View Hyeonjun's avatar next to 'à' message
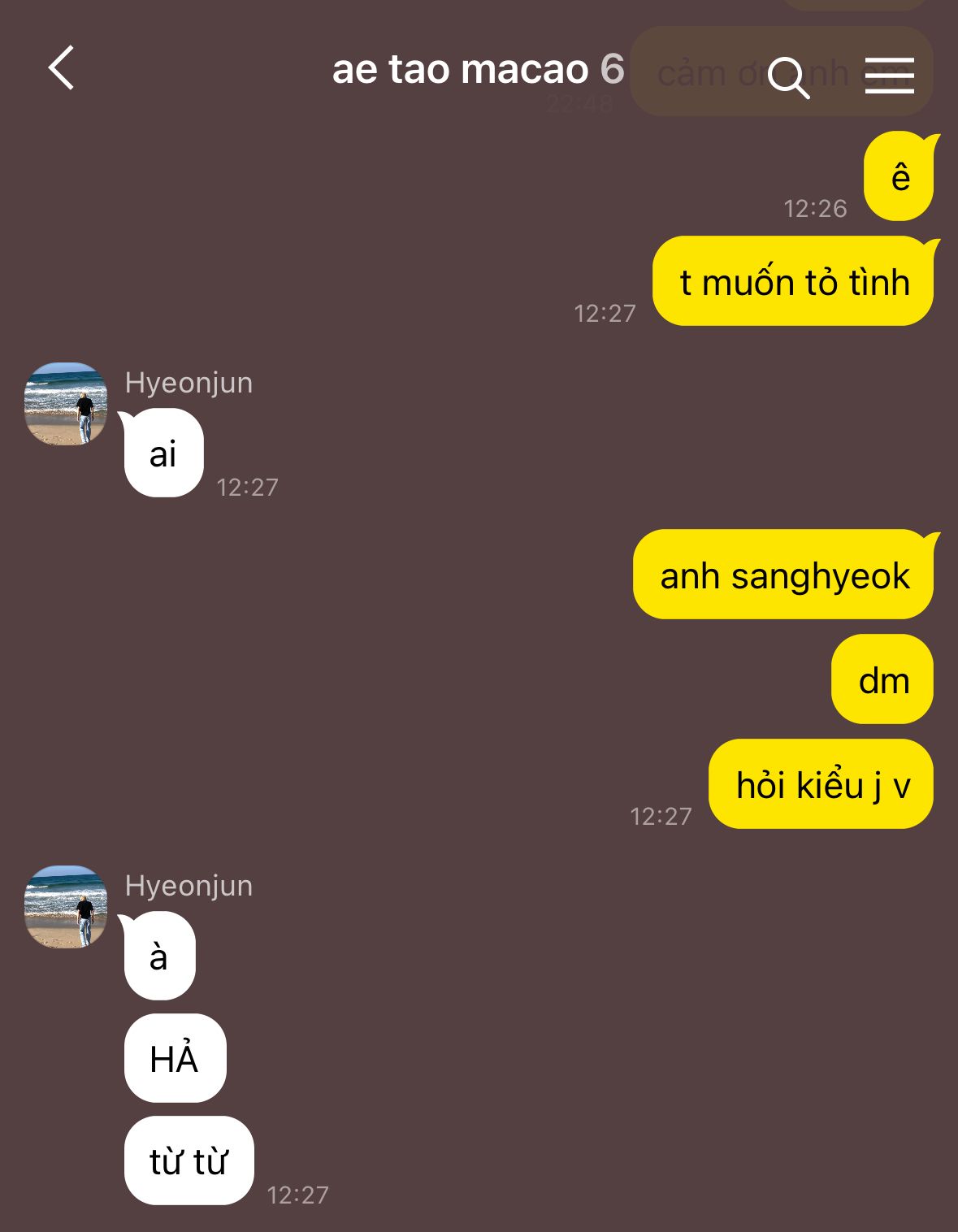Image resolution: width=958 pixels, height=1232 pixels. 66,907
